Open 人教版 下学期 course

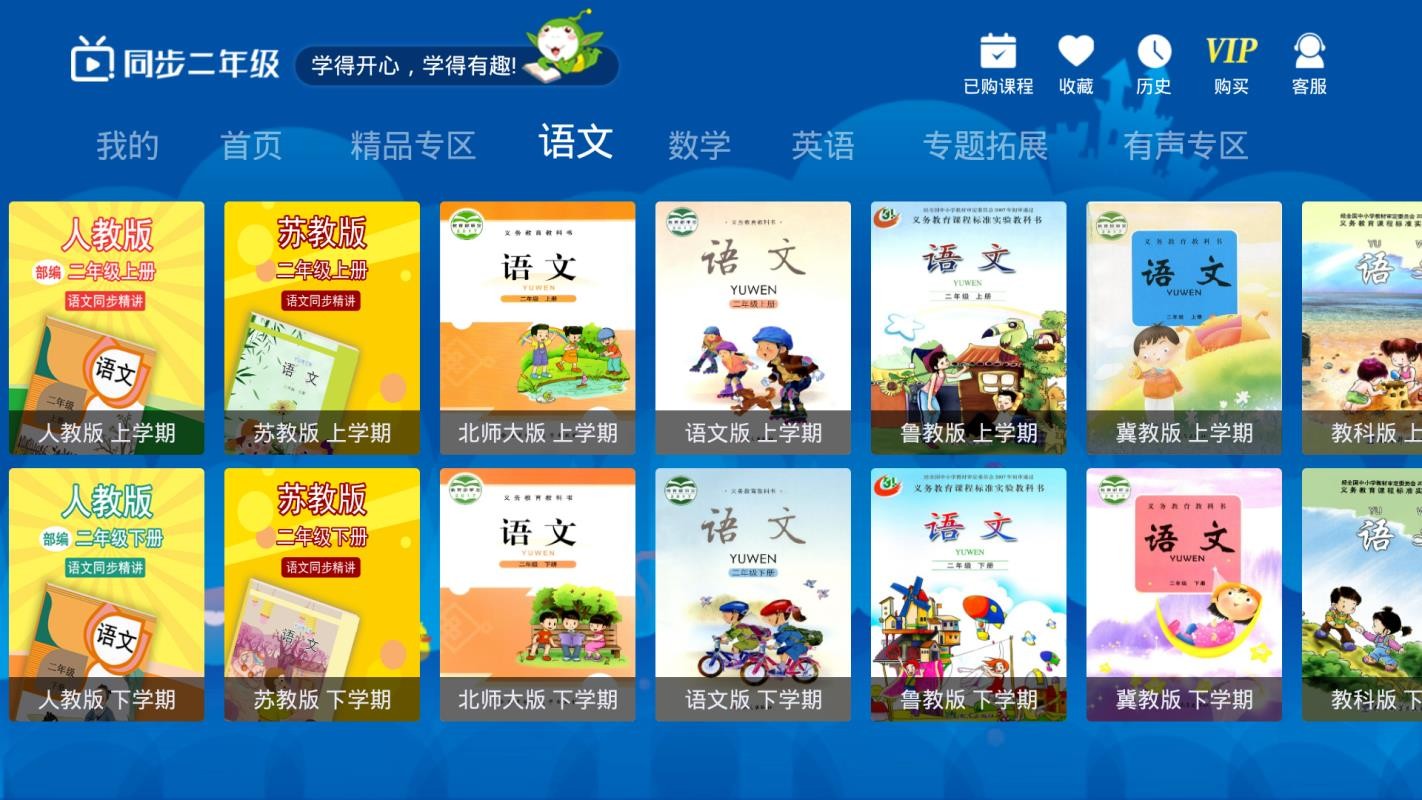(x=107, y=594)
